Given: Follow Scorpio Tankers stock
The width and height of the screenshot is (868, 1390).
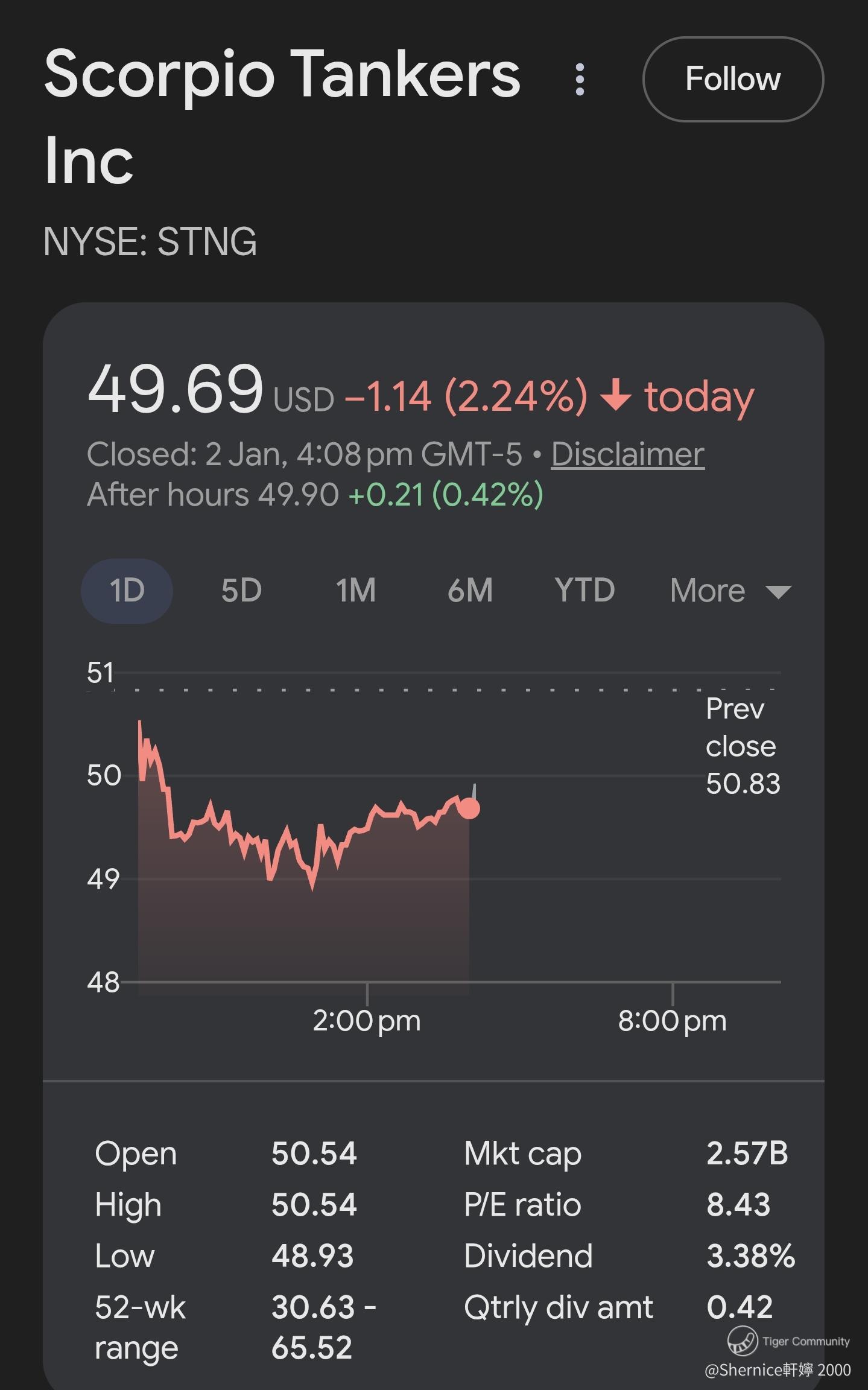Looking at the screenshot, I should (x=733, y=79).
